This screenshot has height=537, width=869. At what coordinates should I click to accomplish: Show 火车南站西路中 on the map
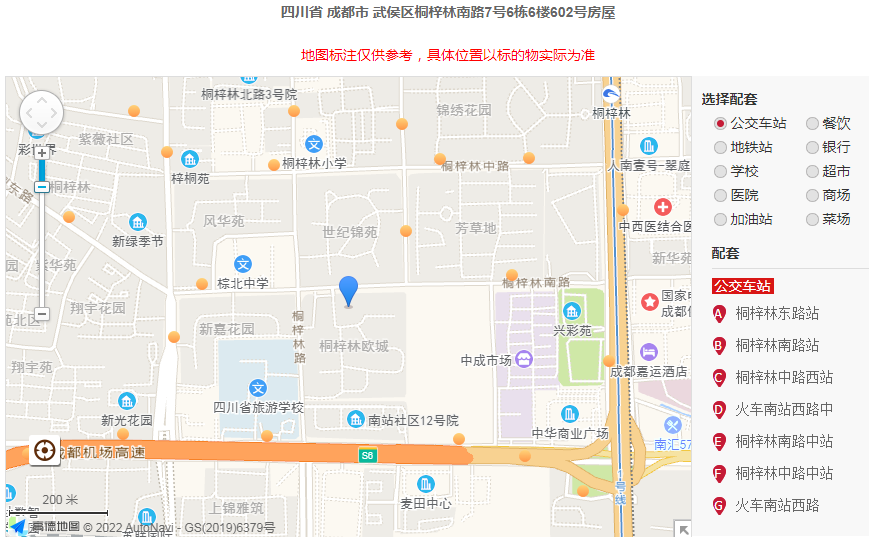click(784, 409)
